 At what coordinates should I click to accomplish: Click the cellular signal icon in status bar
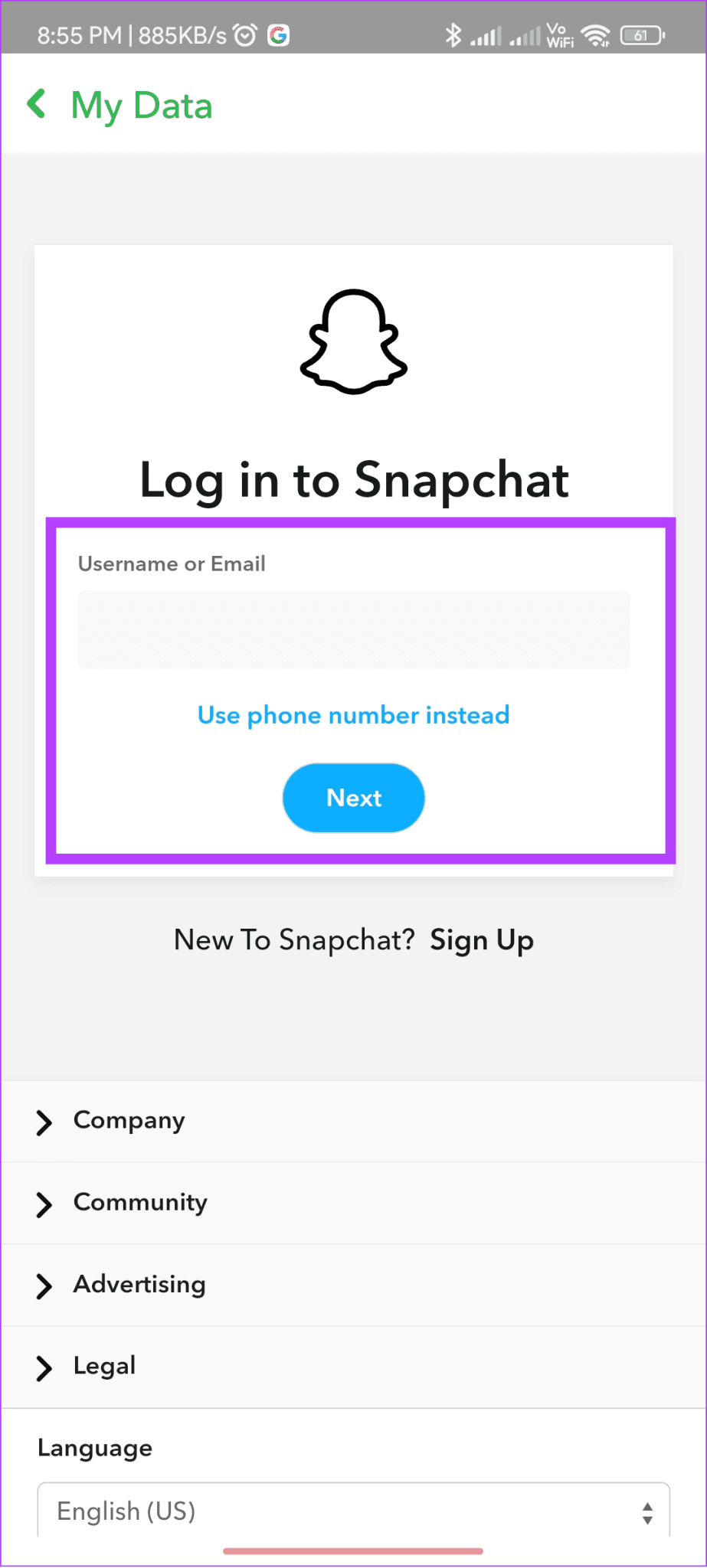pyautogui.click(x=489, y=34)
